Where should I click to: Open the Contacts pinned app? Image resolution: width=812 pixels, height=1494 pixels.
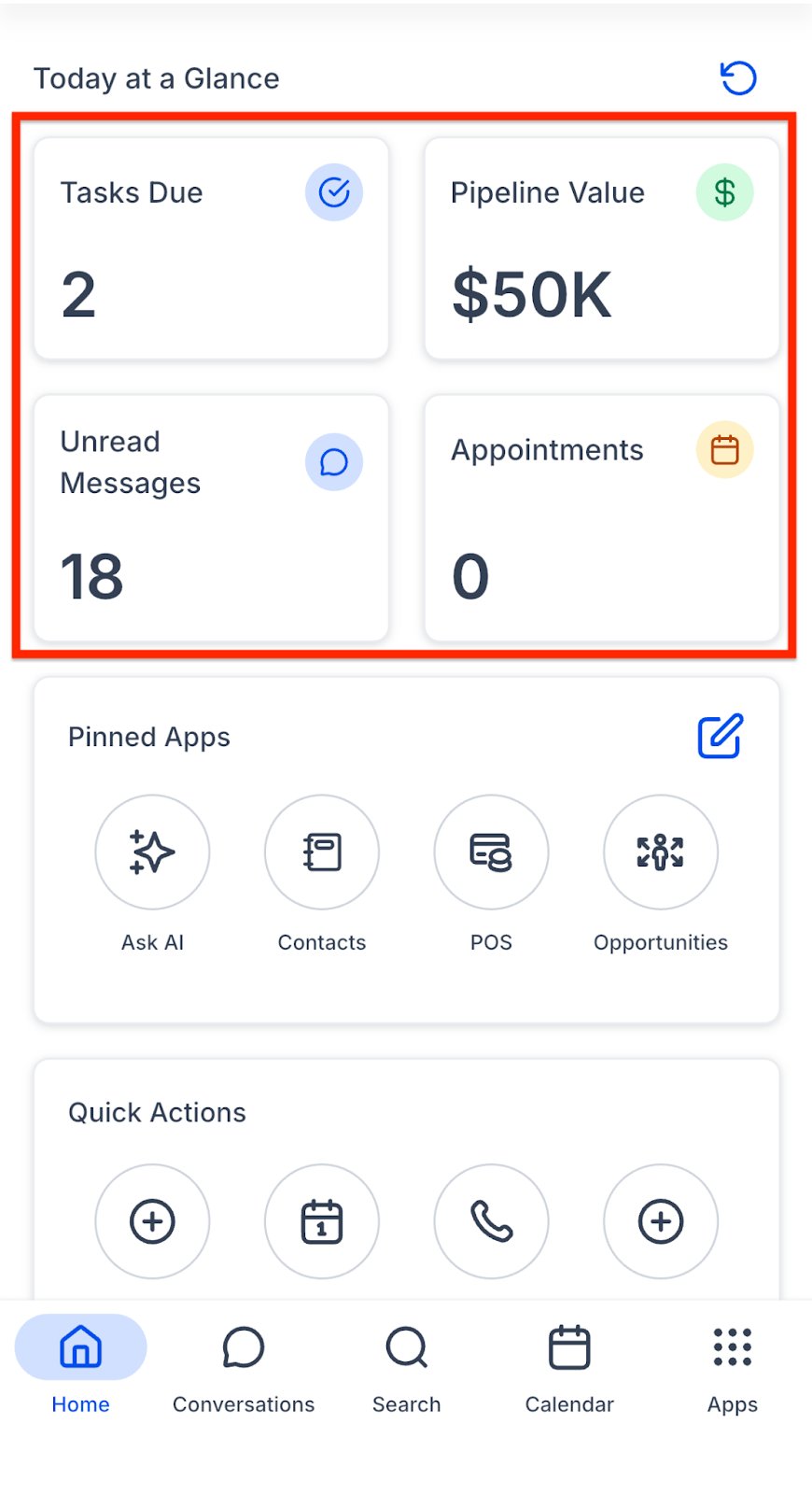pyautogui.click(x=322, y=852)
